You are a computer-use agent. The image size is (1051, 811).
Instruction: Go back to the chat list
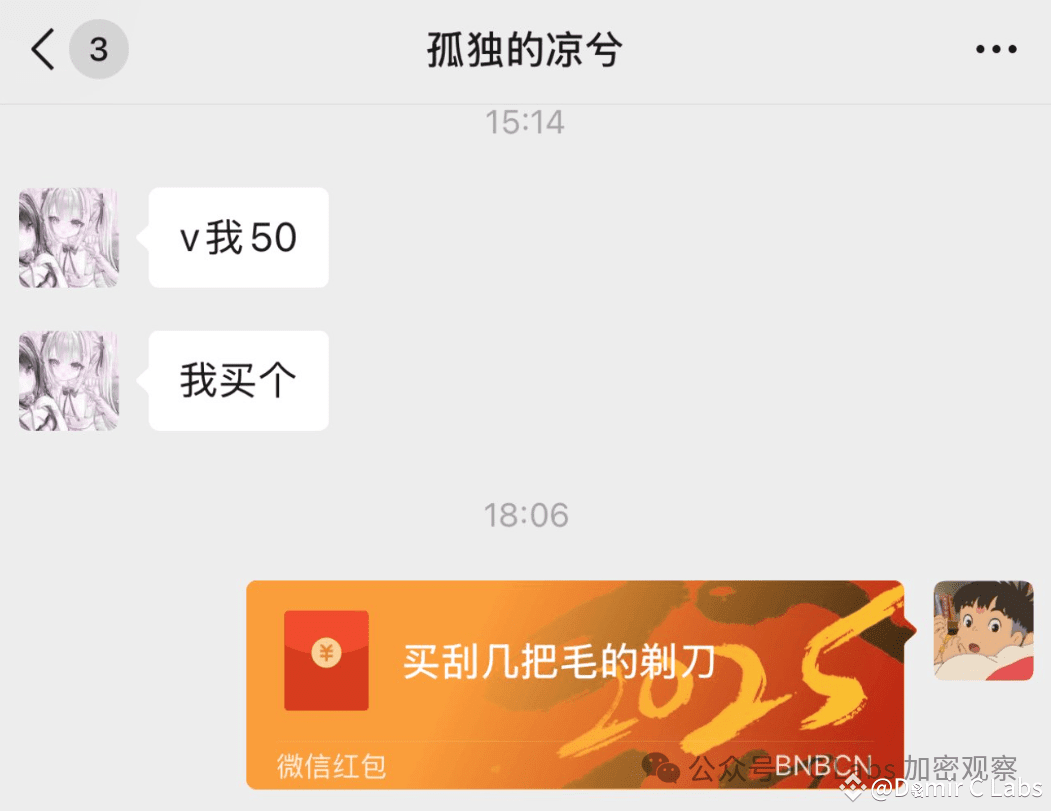(x=44, y=49)
